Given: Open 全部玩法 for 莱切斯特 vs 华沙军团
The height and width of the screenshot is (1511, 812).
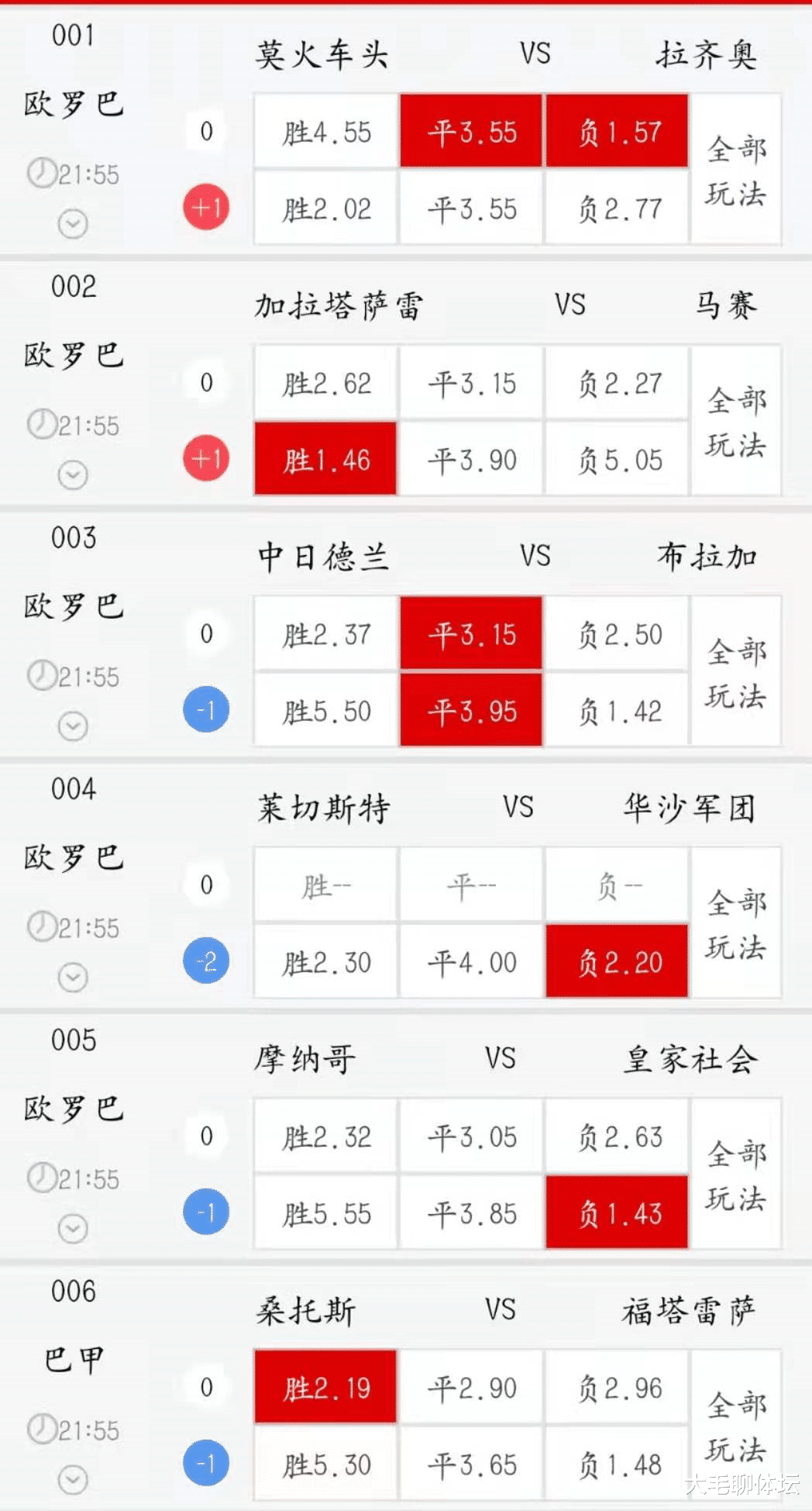Looking at the screenshot, I should [736, 923].
